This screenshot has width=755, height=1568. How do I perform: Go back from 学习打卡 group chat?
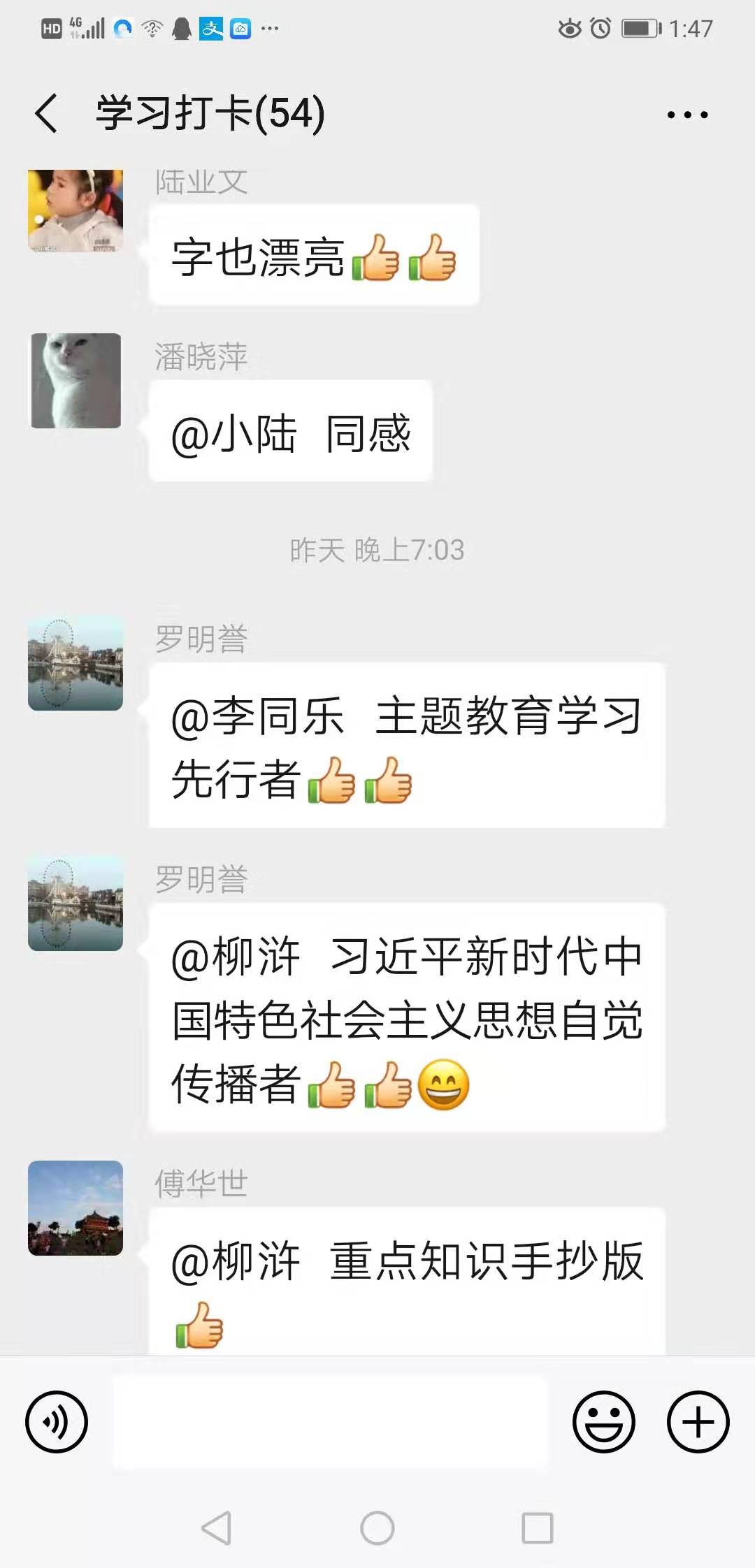[x=46, y=114]
